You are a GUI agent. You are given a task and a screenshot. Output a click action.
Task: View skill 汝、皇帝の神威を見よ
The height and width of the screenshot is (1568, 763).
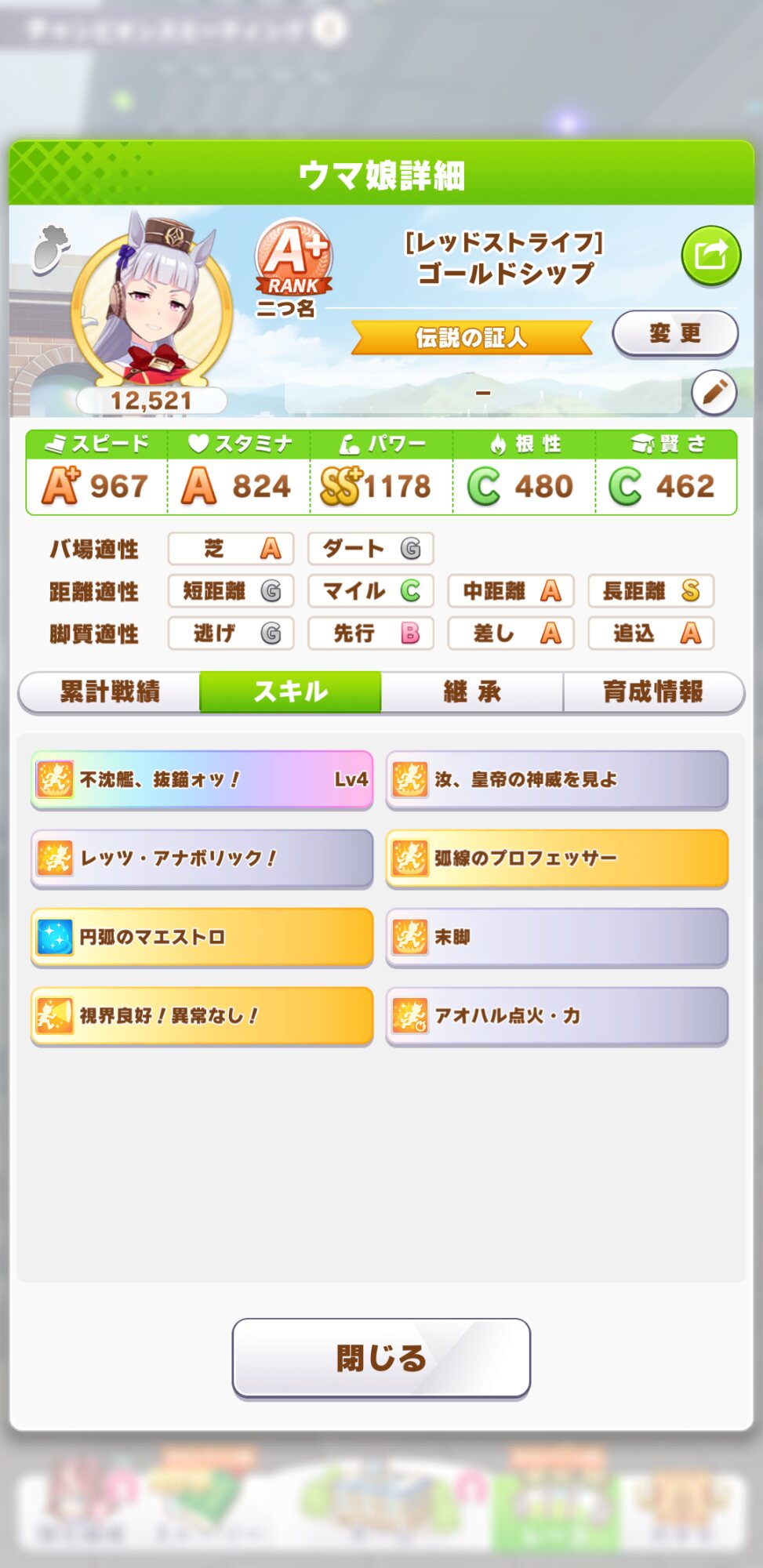pos(557,779)
